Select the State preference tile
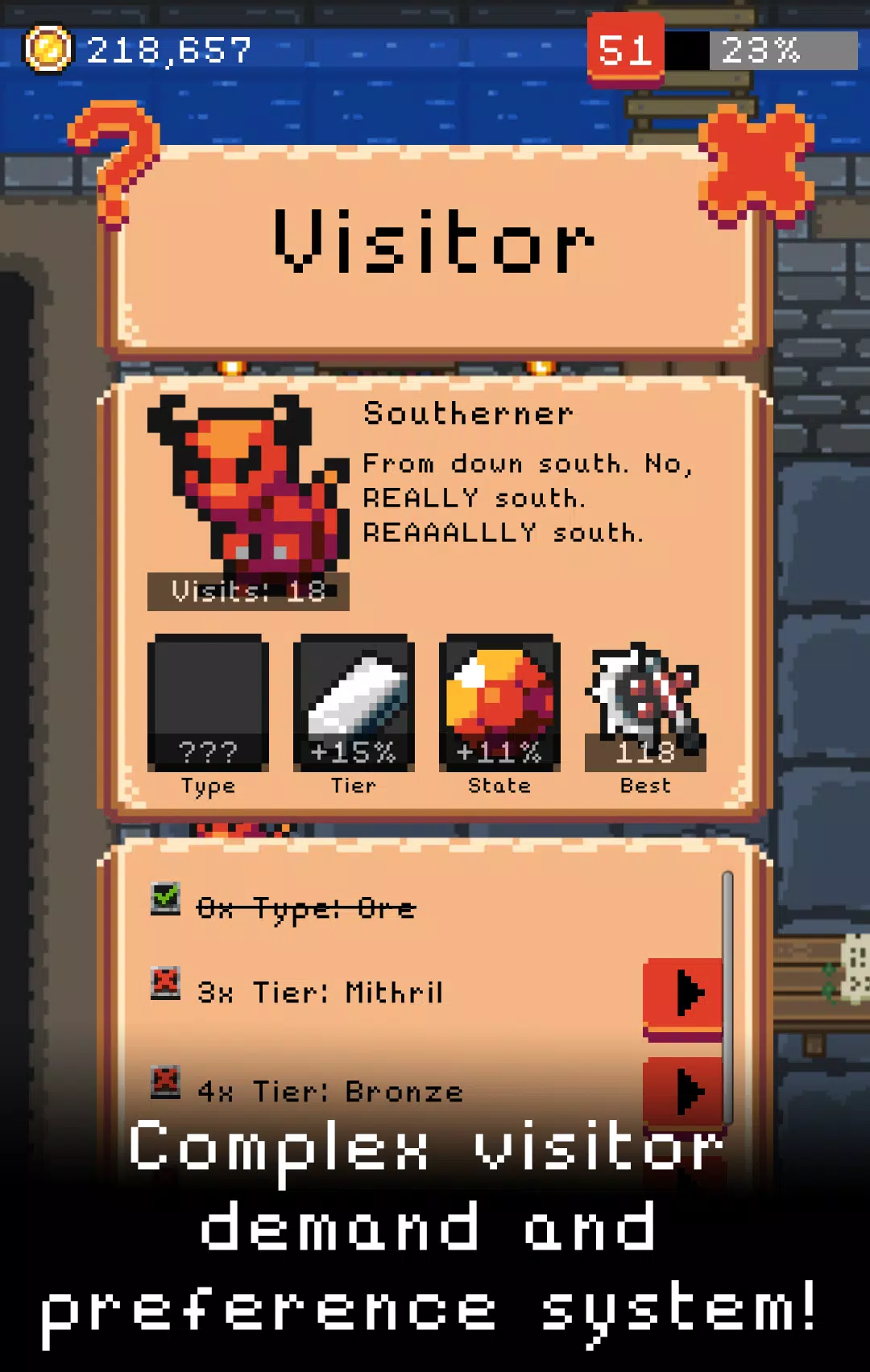This screenshot has width=870, height=1372. pos(499,703)
